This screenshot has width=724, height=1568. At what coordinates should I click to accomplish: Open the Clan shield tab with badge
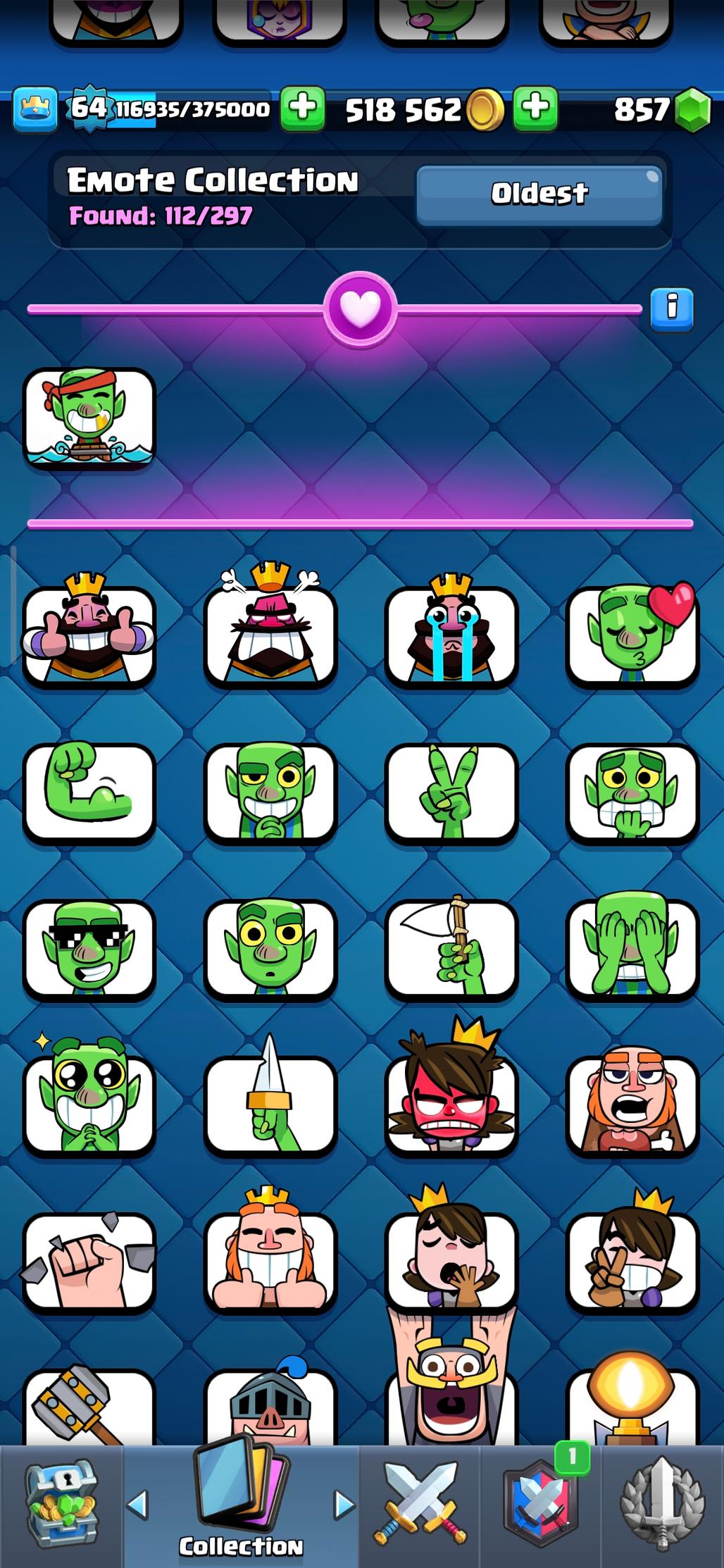coord(541,1505)
